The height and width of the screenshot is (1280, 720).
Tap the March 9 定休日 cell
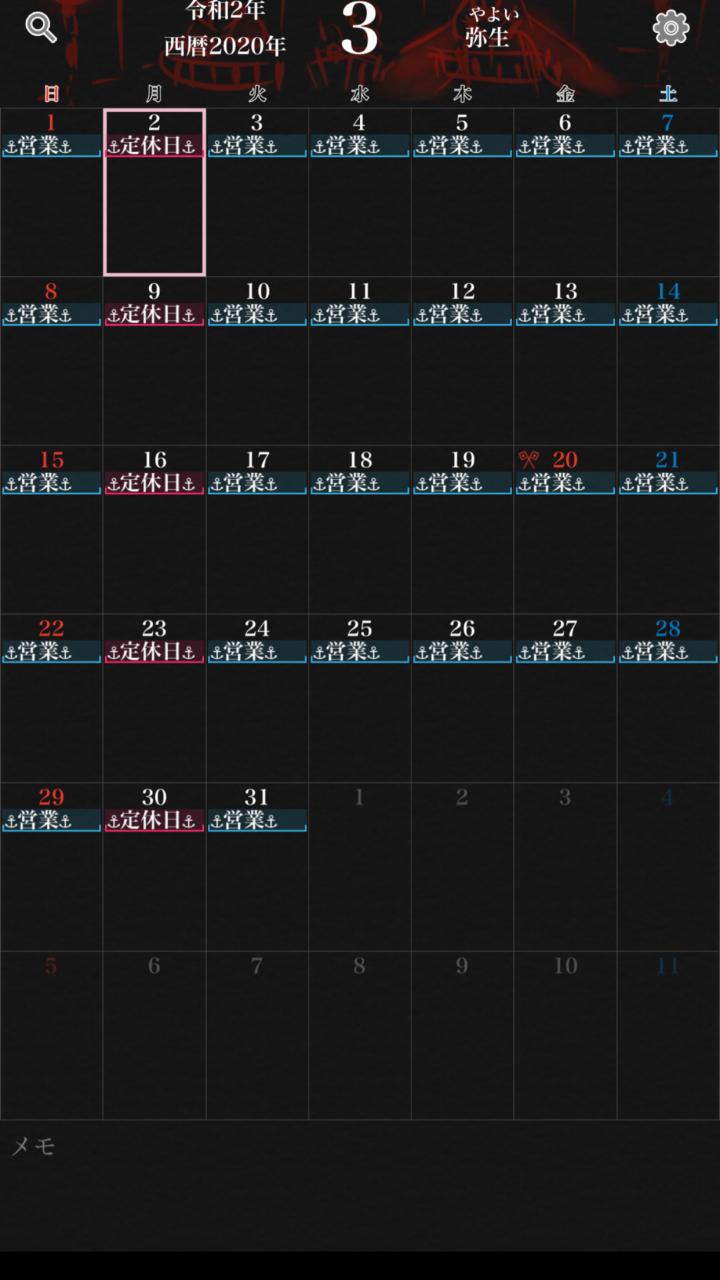(154, 361)
